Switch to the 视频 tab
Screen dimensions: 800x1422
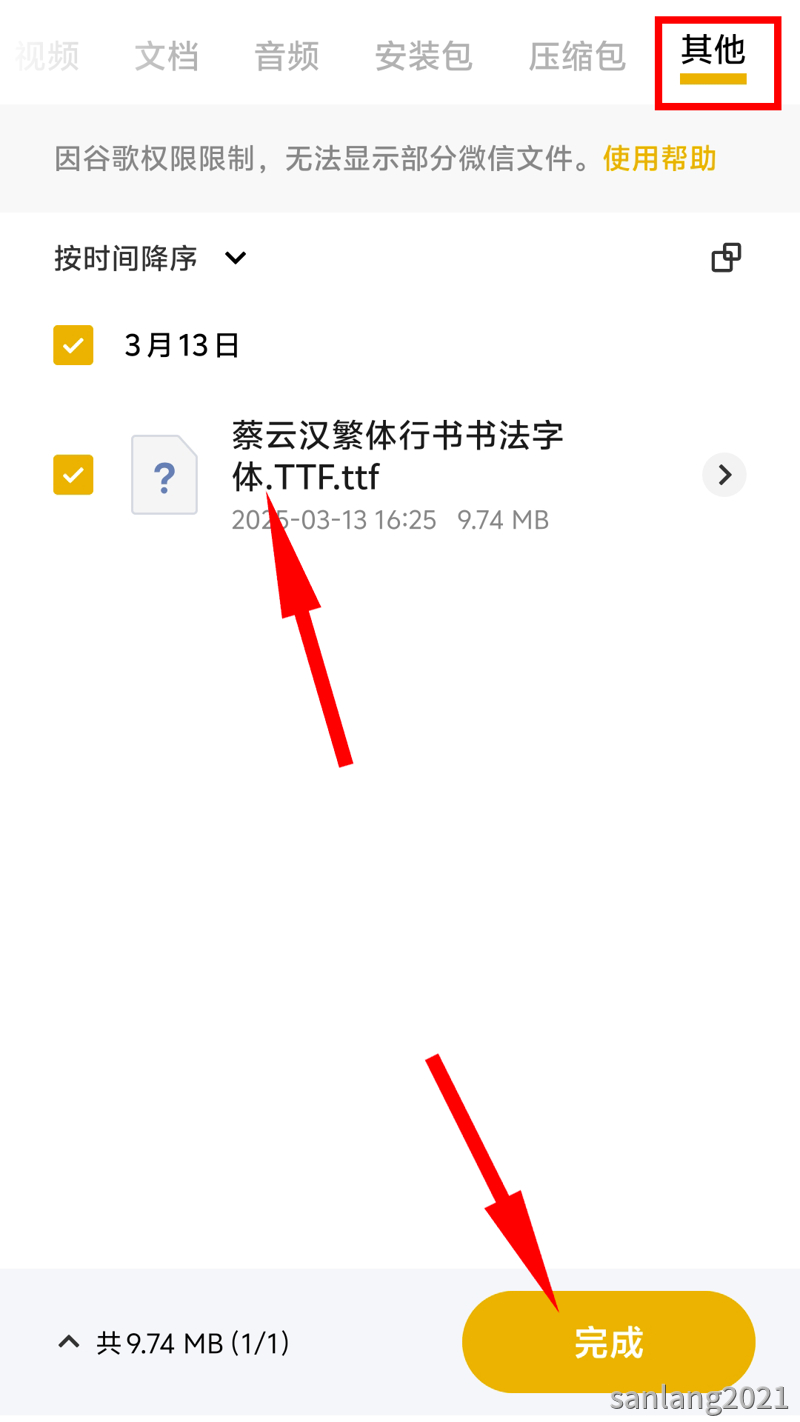coord(47,56)
